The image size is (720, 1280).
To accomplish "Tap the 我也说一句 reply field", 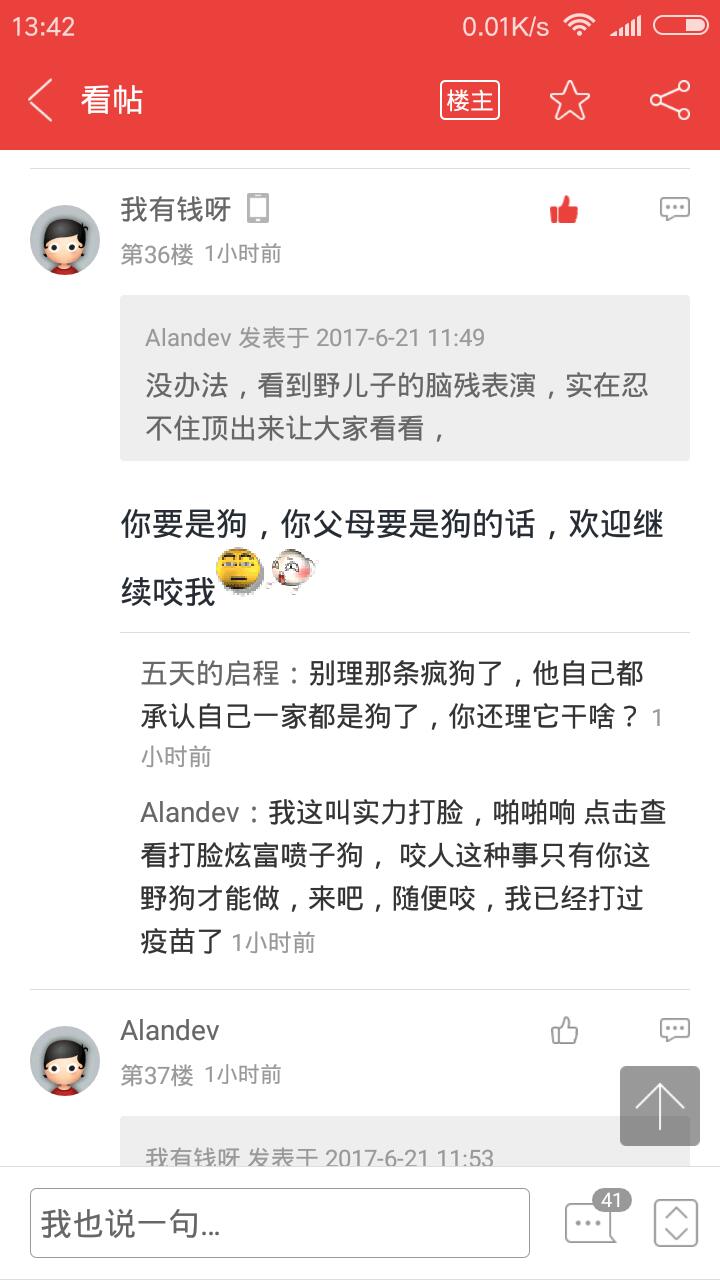I will pos(280,1222).
